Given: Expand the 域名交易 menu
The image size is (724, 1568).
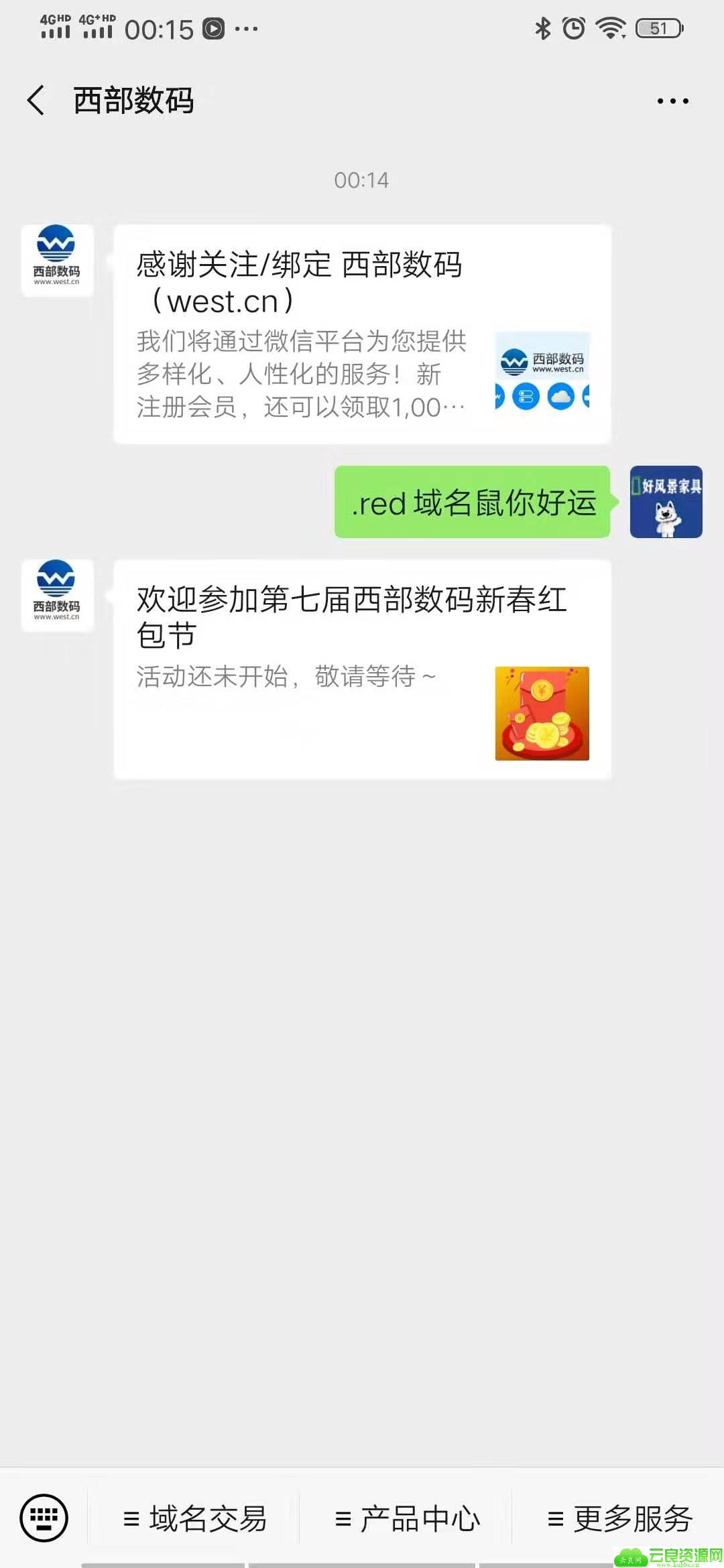Looking at the screenshot, I should pos(195,1518).
